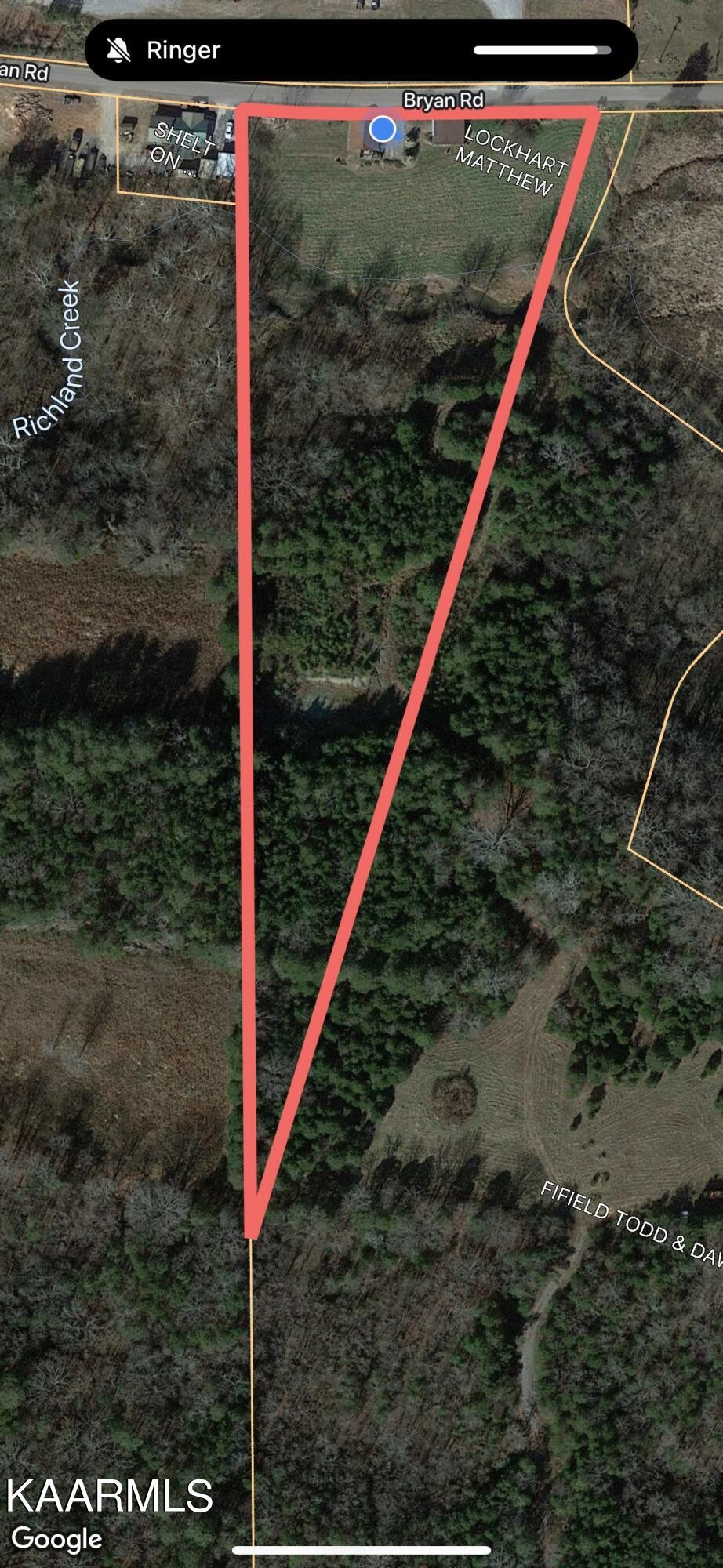Select the Fifield Todd parcel label

pyautogui.click(x=630, y=1224)
